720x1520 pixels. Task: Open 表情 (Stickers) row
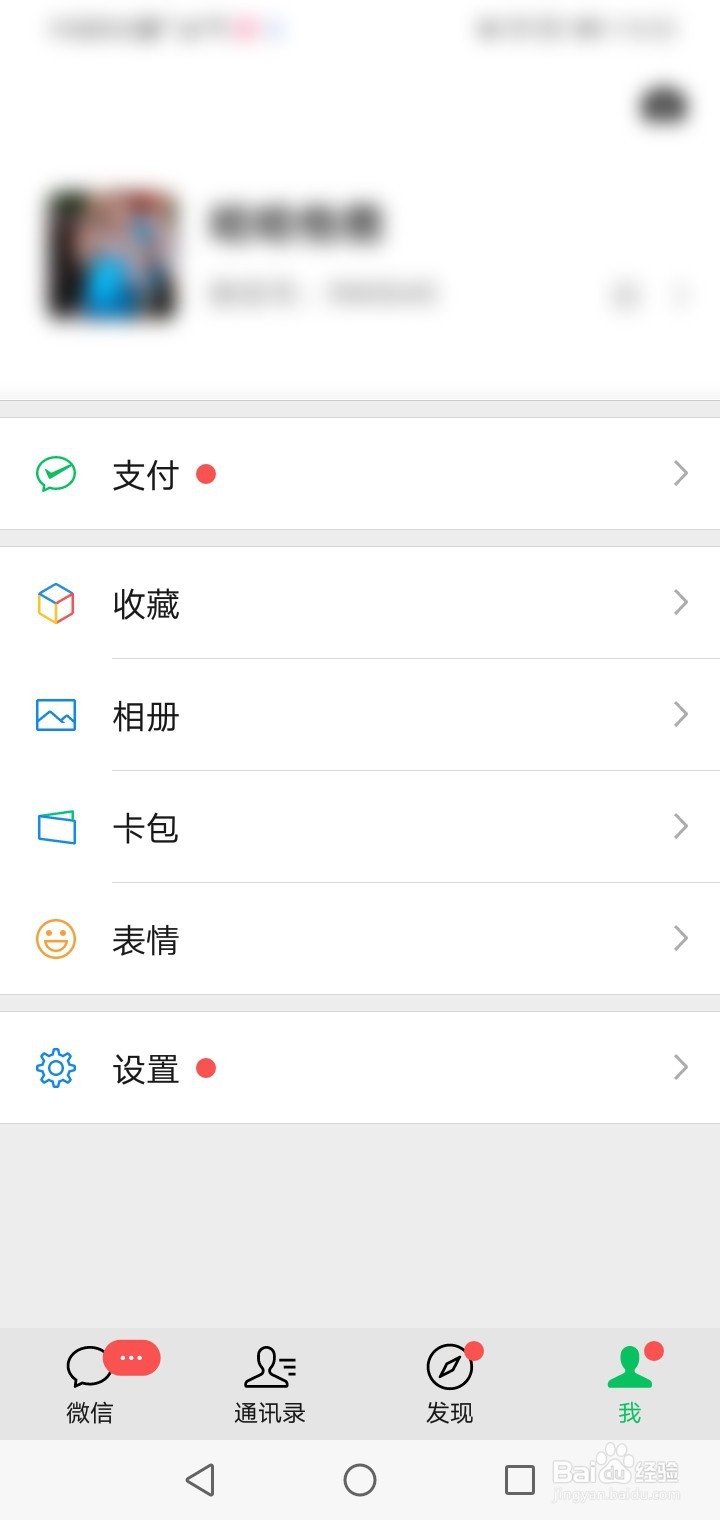(360, 939)
